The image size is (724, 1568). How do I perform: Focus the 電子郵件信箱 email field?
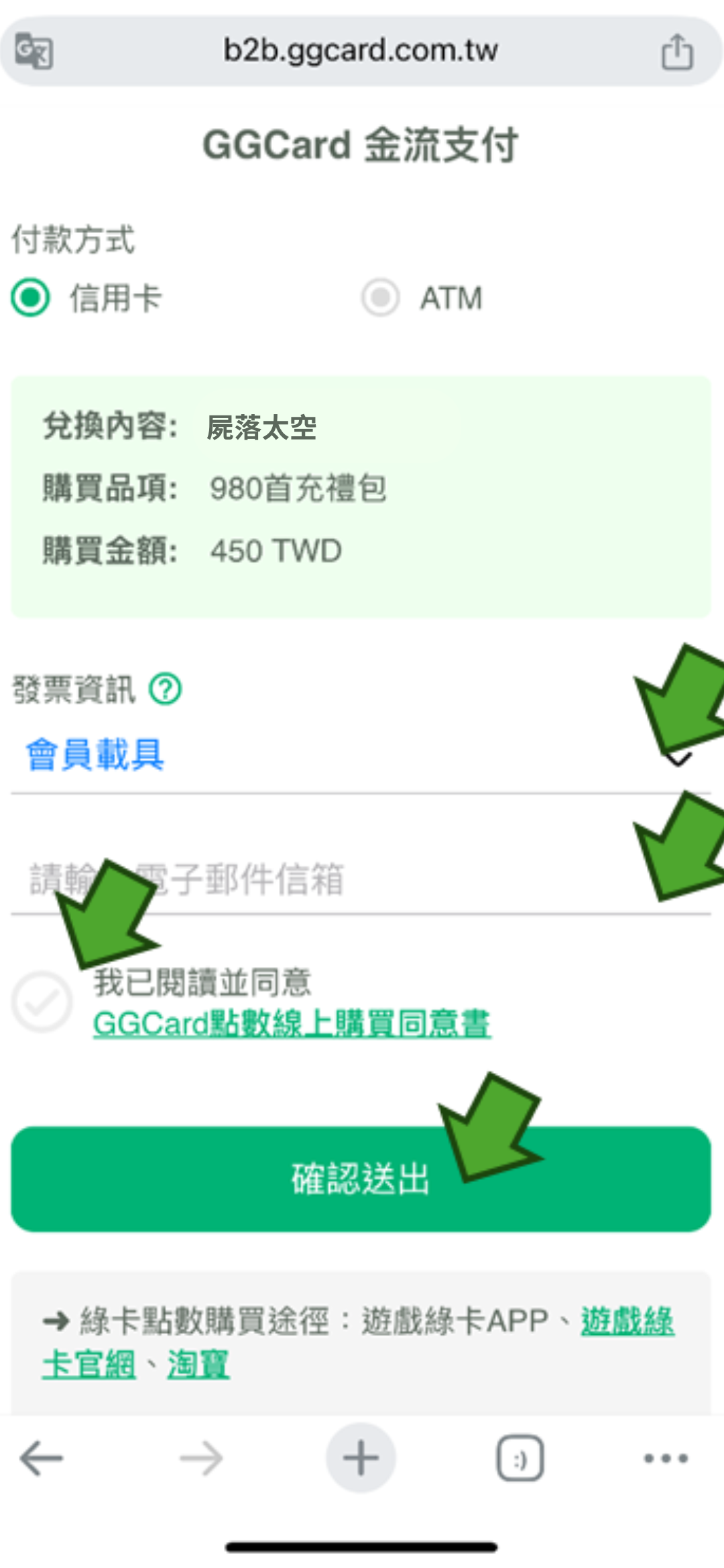point(361,879)
